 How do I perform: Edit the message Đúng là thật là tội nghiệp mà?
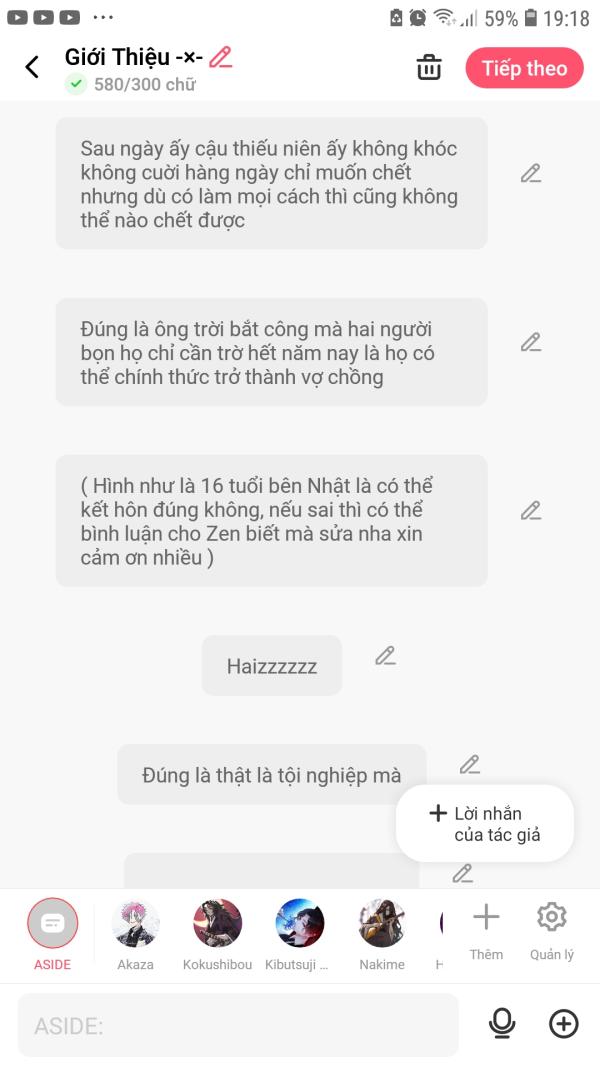pyautogui.click(x=470, y=765)
